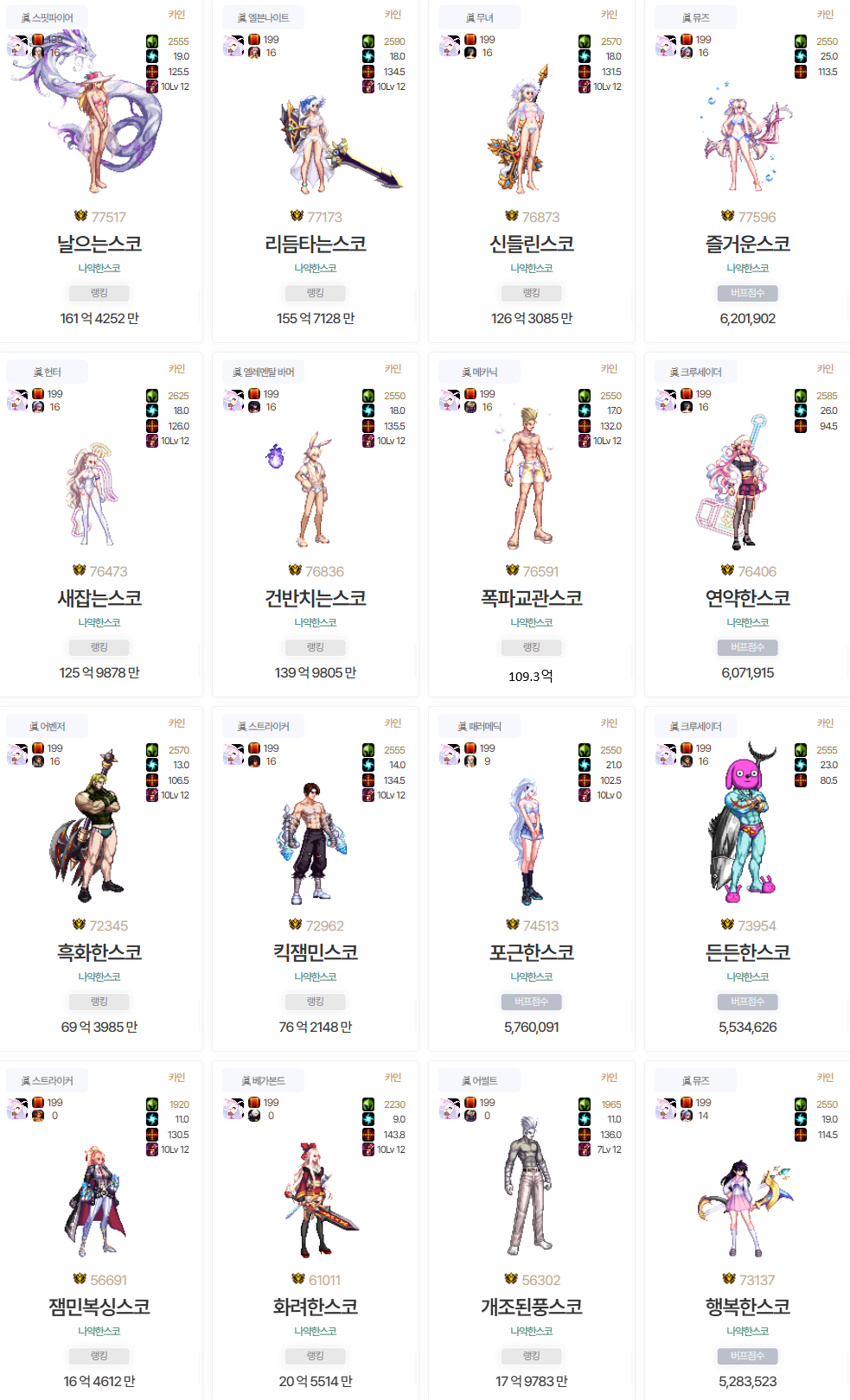Viewport: 850px width, 1400px height.
Task: Open the 날으는스코 character card
Action: point(99,244)
